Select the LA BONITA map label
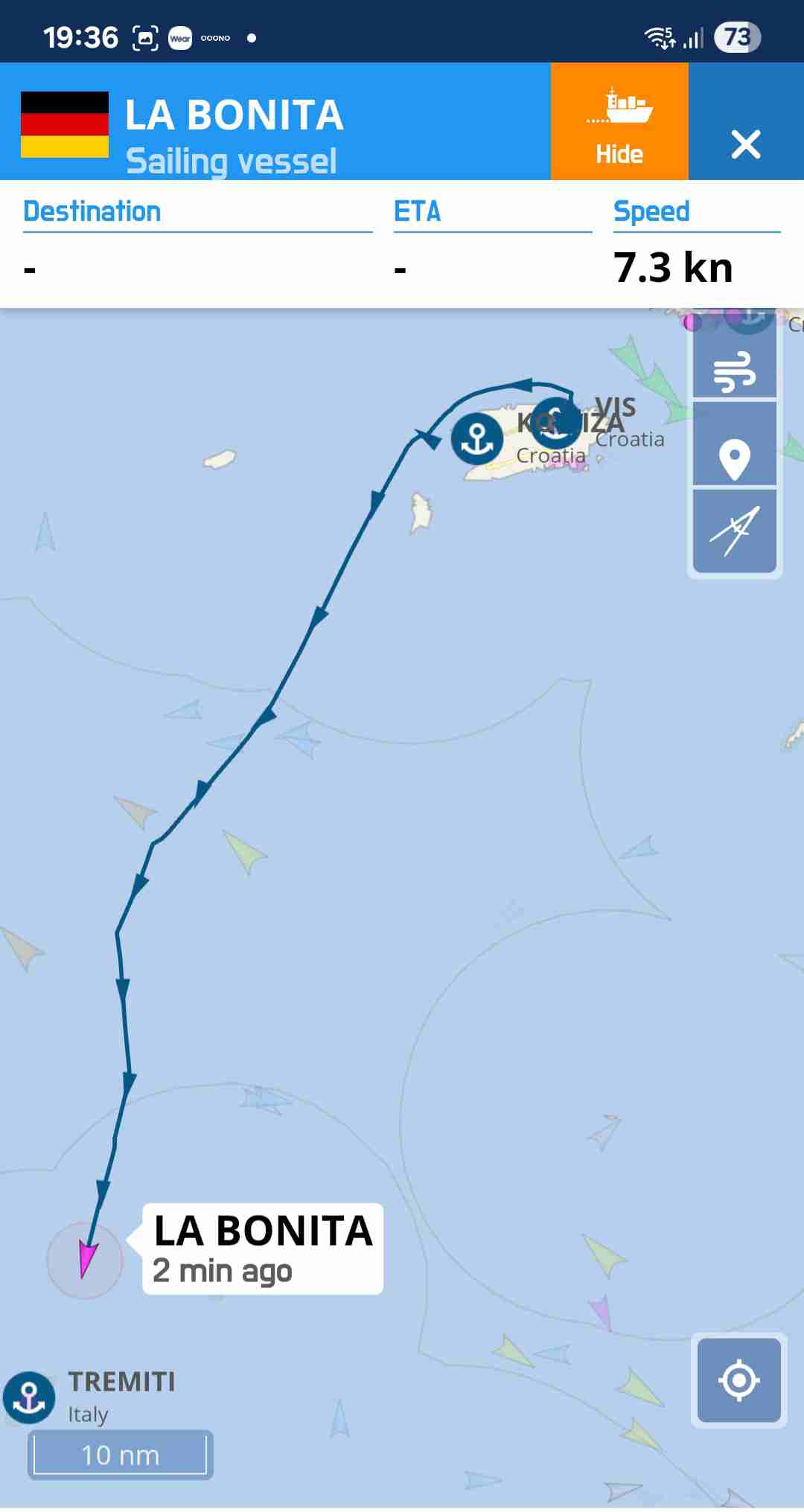This screenshot has height=1512, width=804. [x=262, y=1249]
